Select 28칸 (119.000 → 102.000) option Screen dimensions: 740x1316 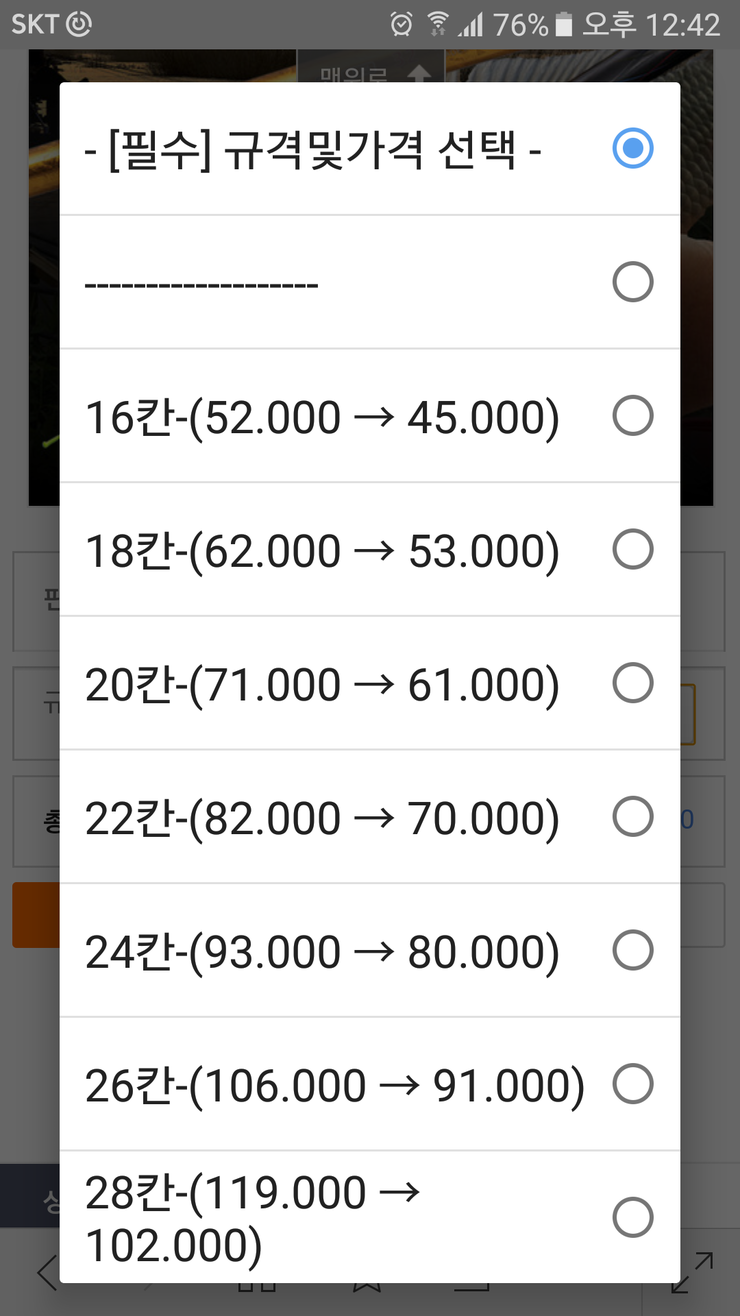(370, 1217)
